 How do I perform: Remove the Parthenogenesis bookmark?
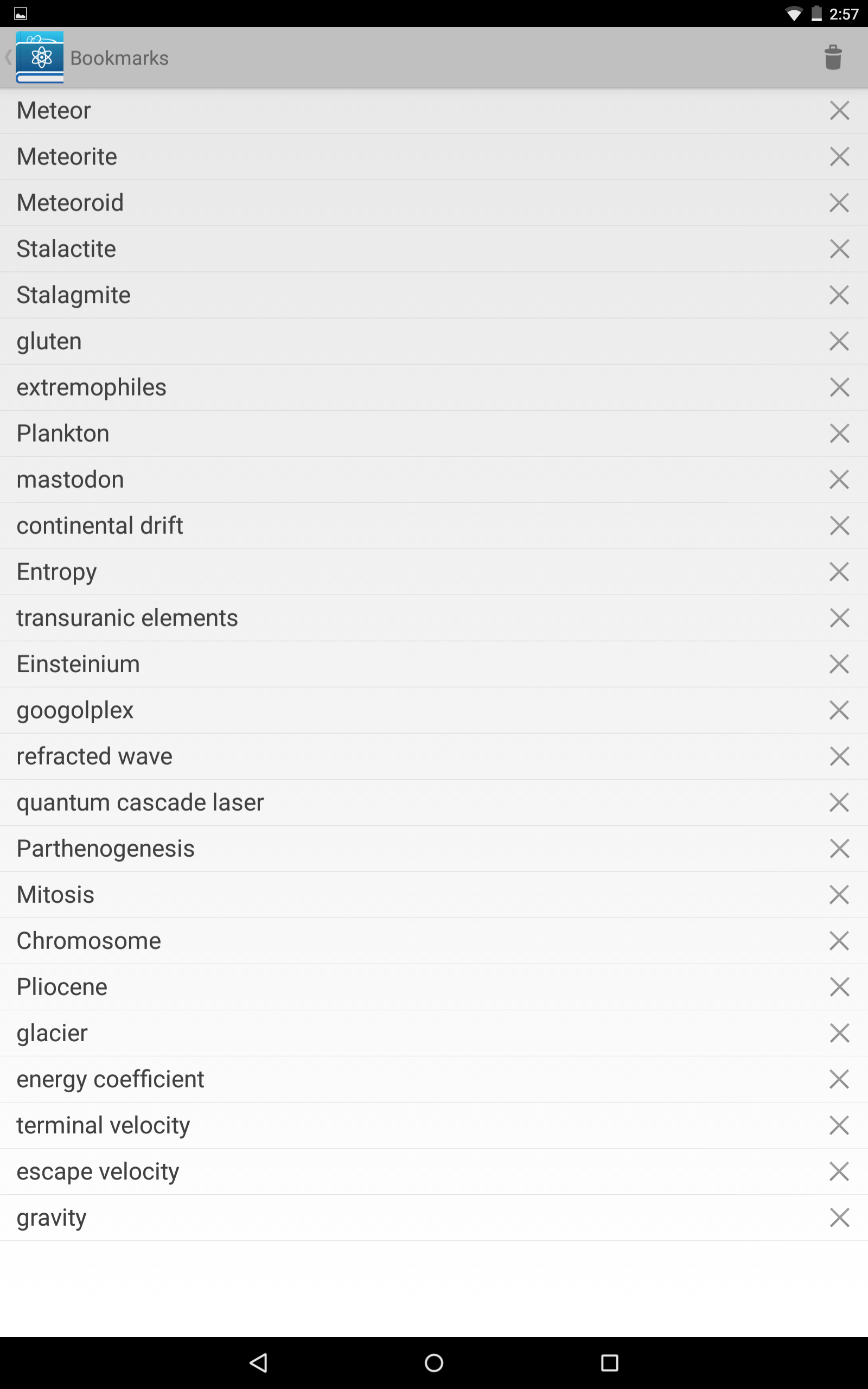tap(839, 849)
